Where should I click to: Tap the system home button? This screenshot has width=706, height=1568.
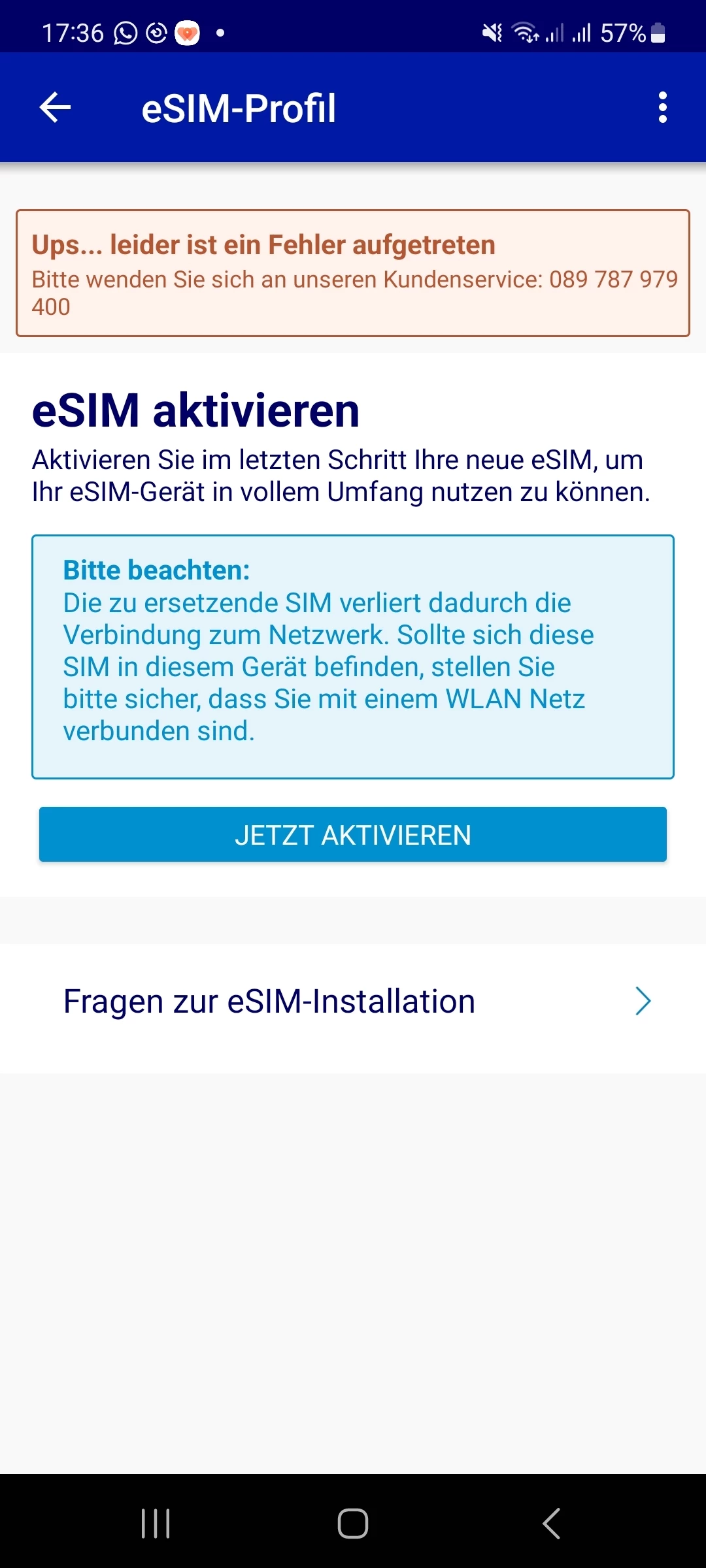coord(353,1524)
